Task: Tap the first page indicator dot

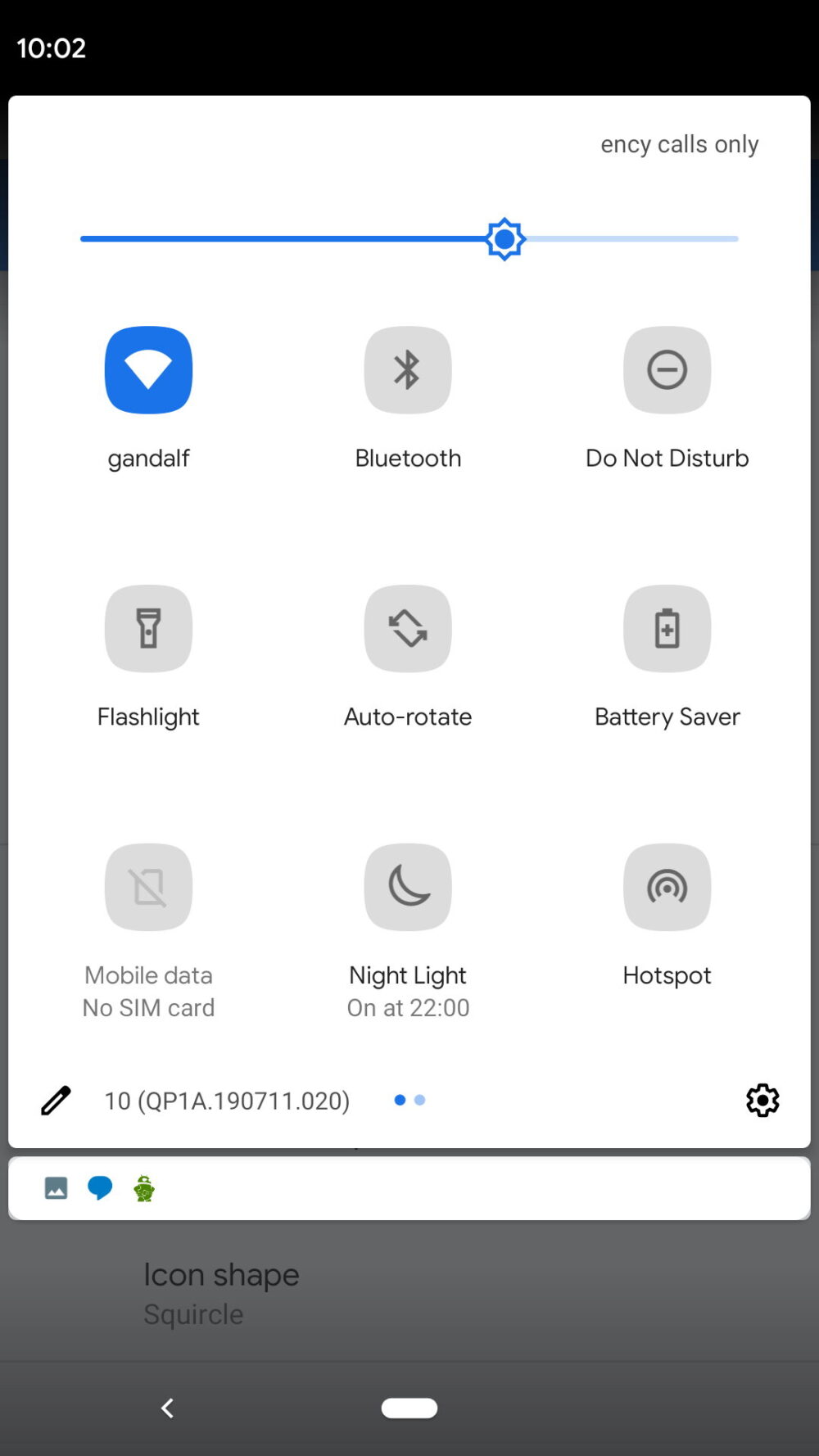Action: 399,1100
